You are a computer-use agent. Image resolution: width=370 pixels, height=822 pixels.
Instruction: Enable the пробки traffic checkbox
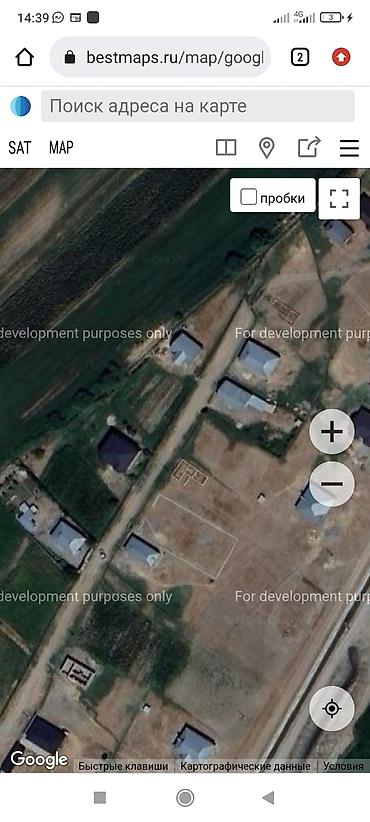tap(248, 197)
